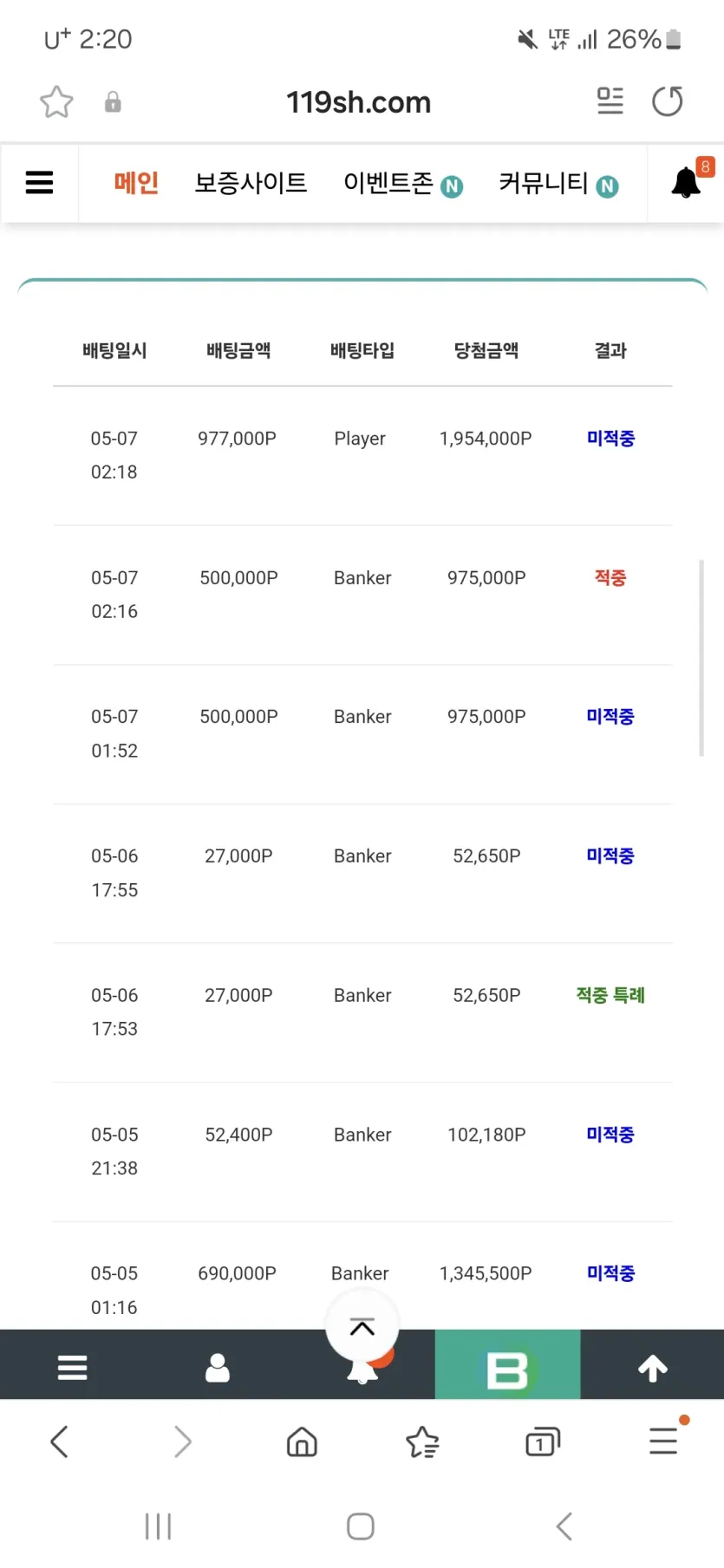Open the browser tabs switcher
This screenshot has width=724, height=1568.
pos(543,1441)
